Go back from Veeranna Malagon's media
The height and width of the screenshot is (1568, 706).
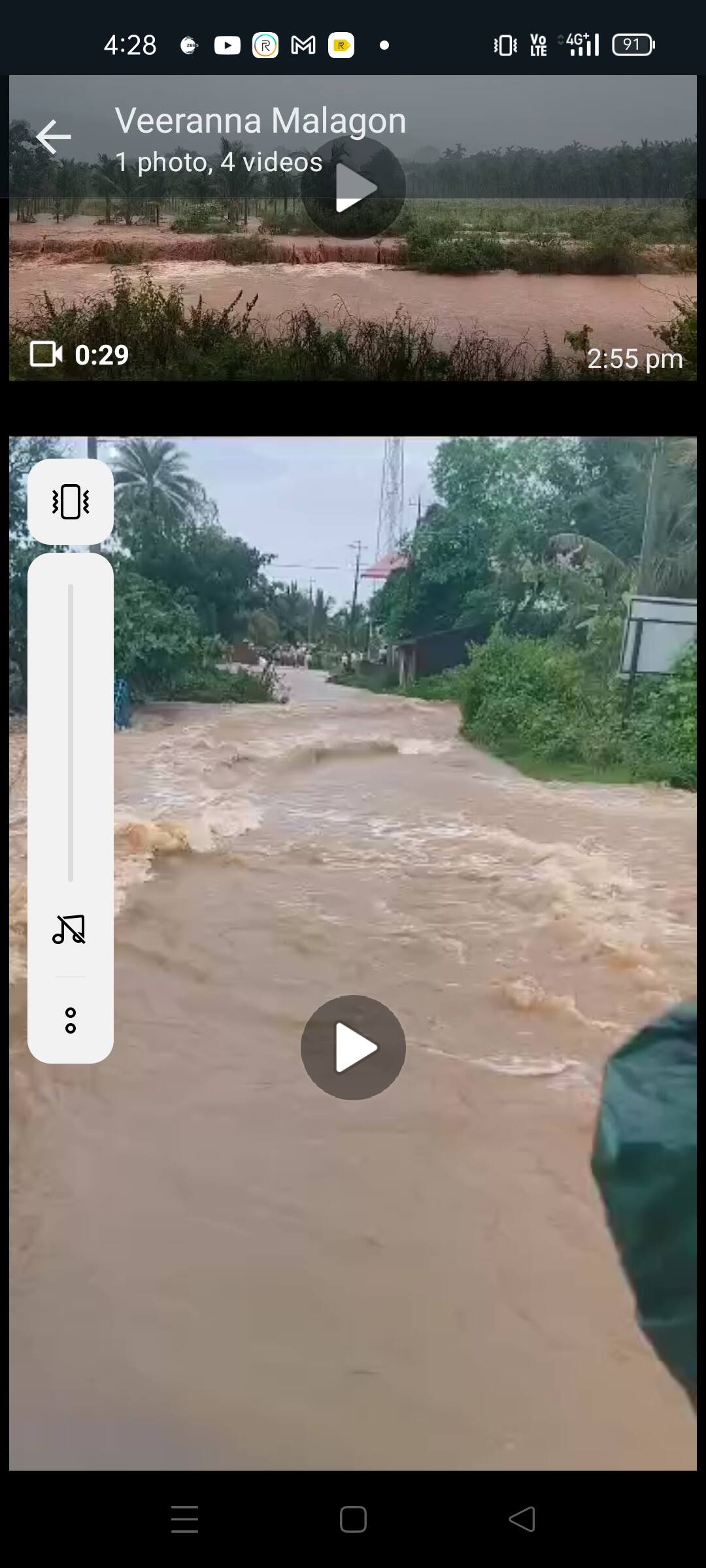[53, 137]
